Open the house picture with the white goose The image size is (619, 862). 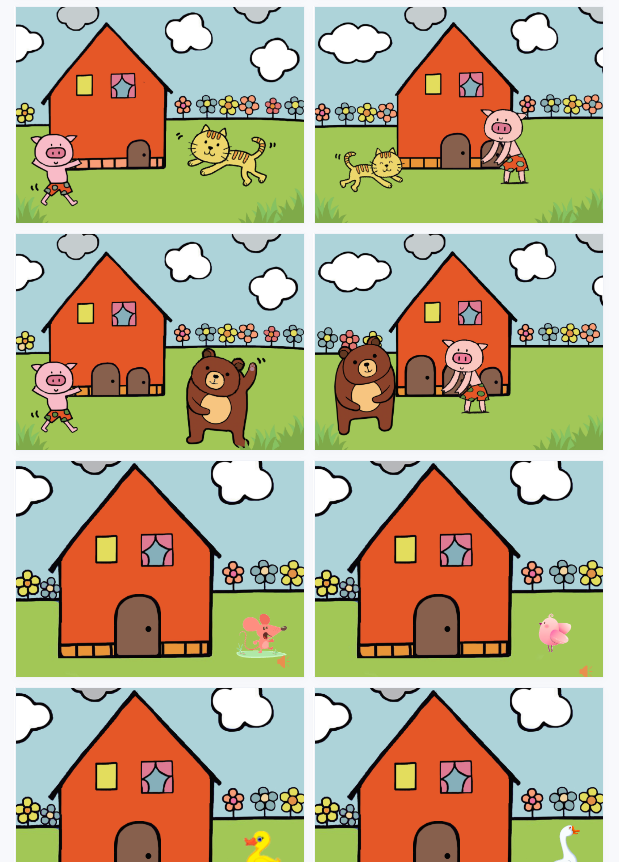pyautogui.click(x=459, y=775)
